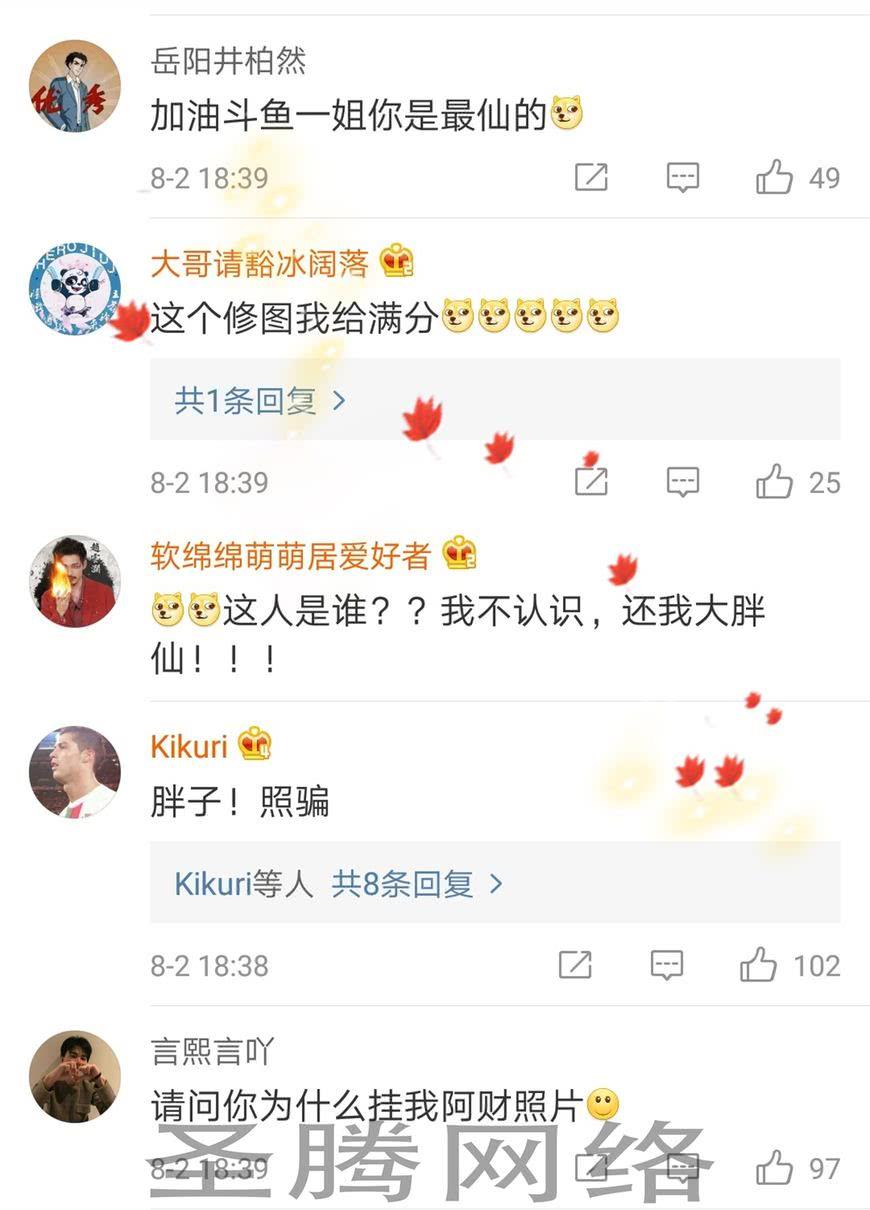Viewport: 870px width, 1210px height.
Task: Reply to Kikuri's comment
Action: [x=667, y=966]
